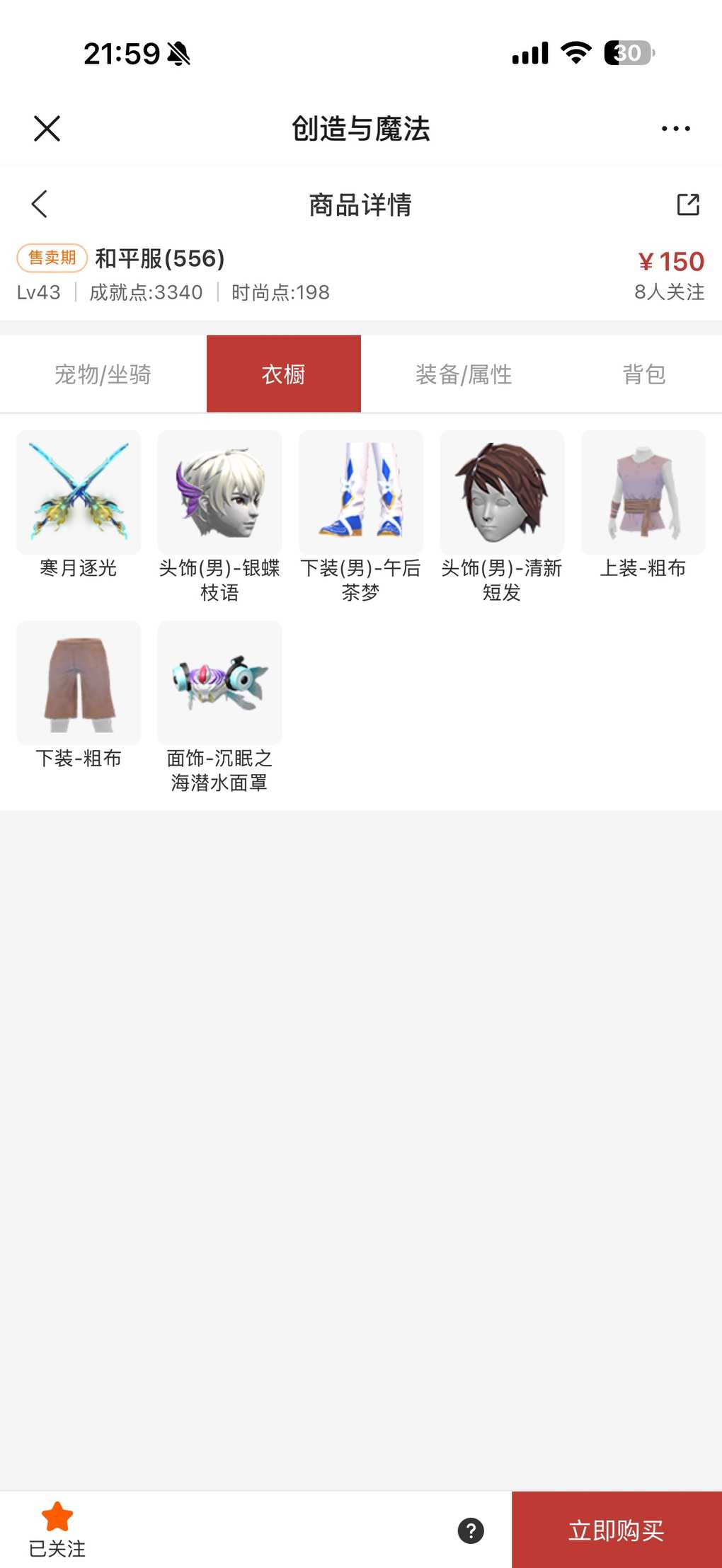
Task: Open the three-dot overflow menu
Action: [675, 129]
